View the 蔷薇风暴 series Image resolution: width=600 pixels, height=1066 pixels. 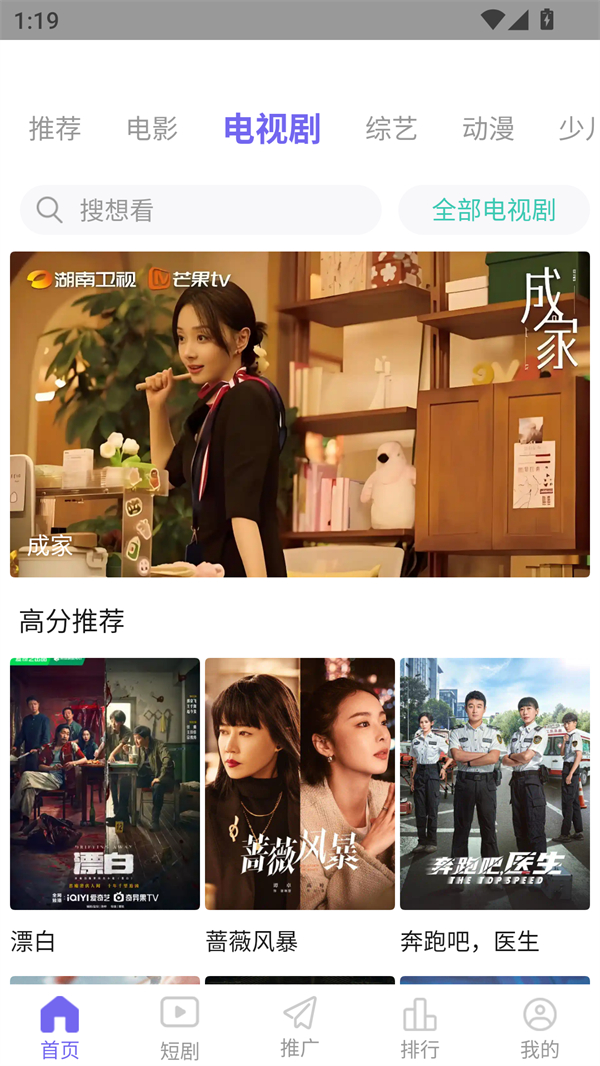point(300,784)
